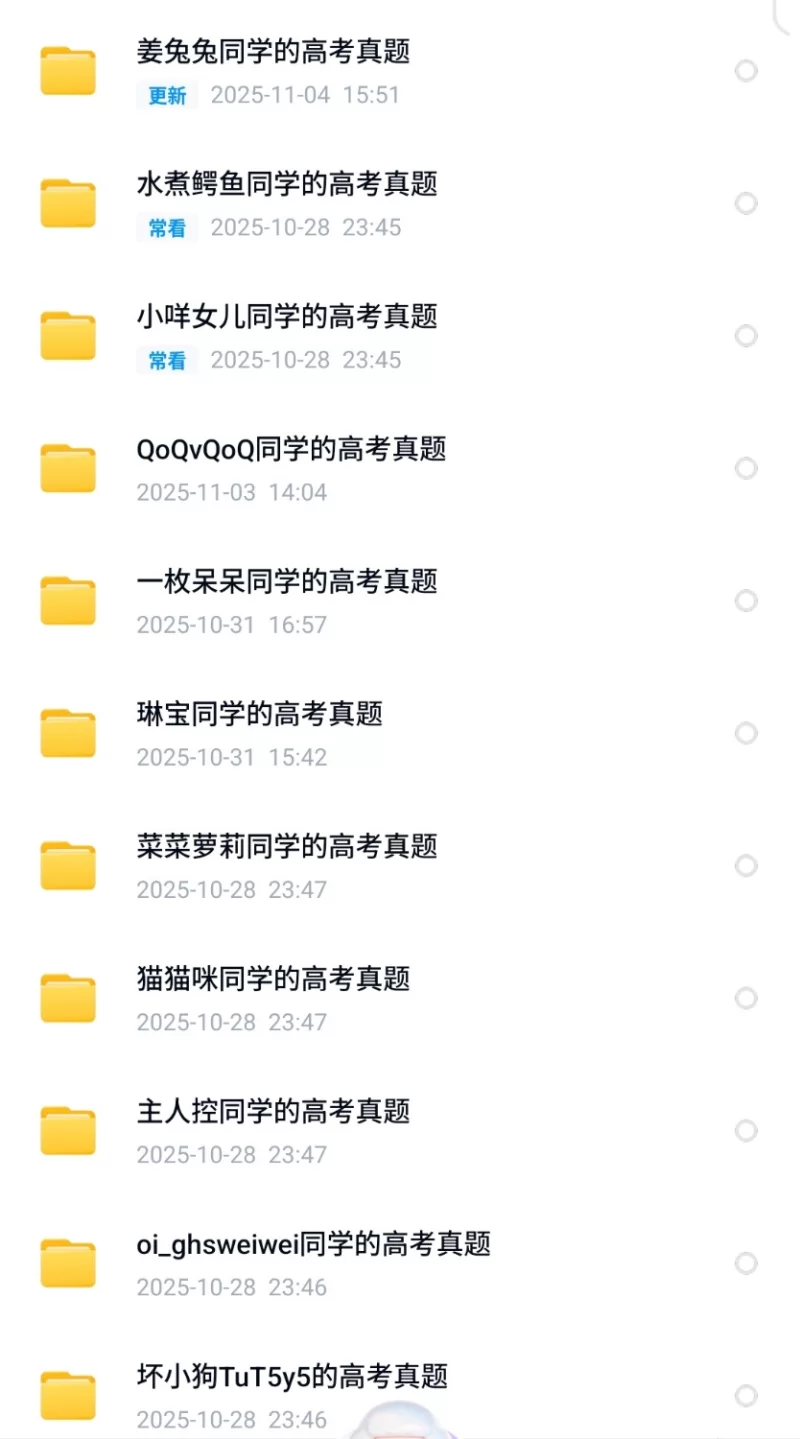Image resolution: width=800 pixels, height=1439 pixels.
Task: Open the 琳宝同学的高考真题 folder
Action: (x=260, y=714)
